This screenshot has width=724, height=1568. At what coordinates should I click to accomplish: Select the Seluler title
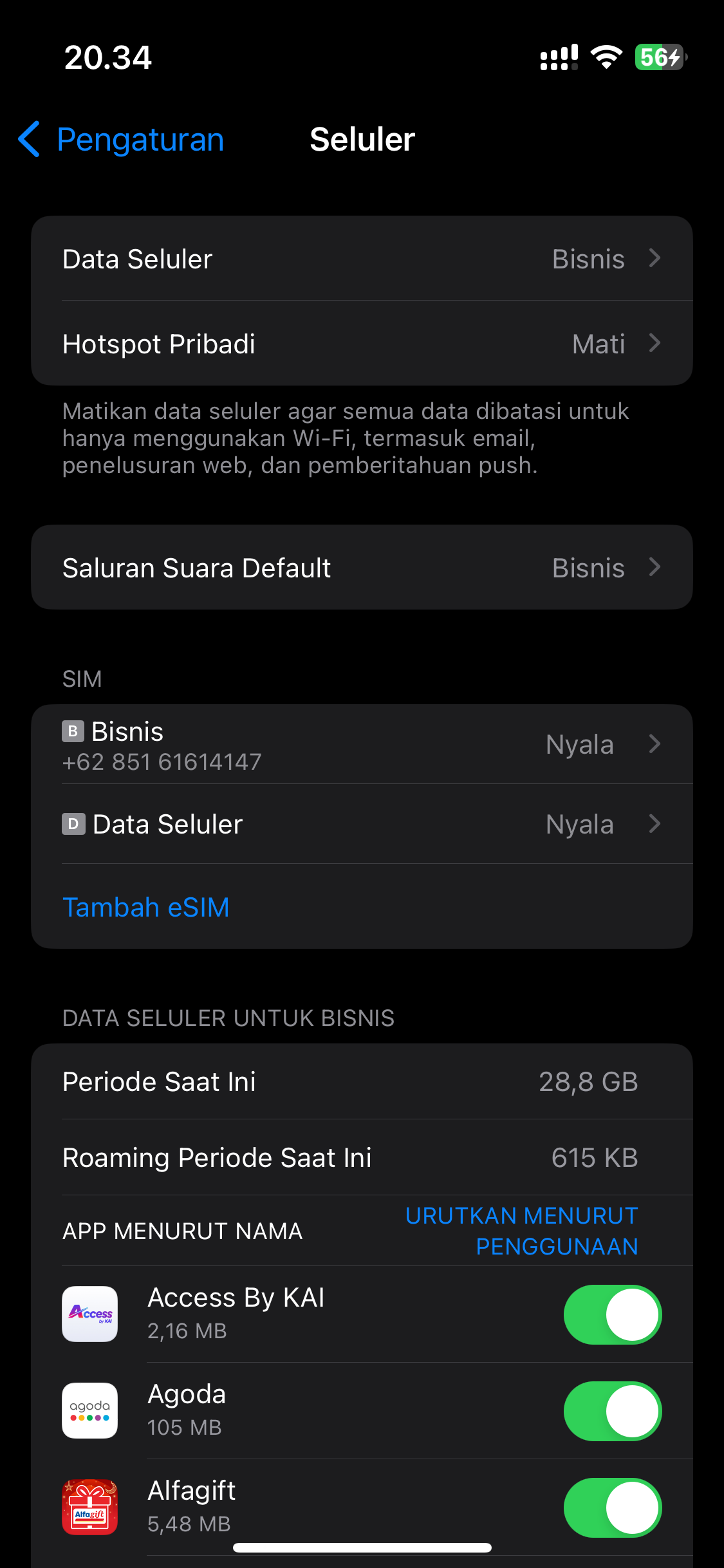(x=362, y=139)
